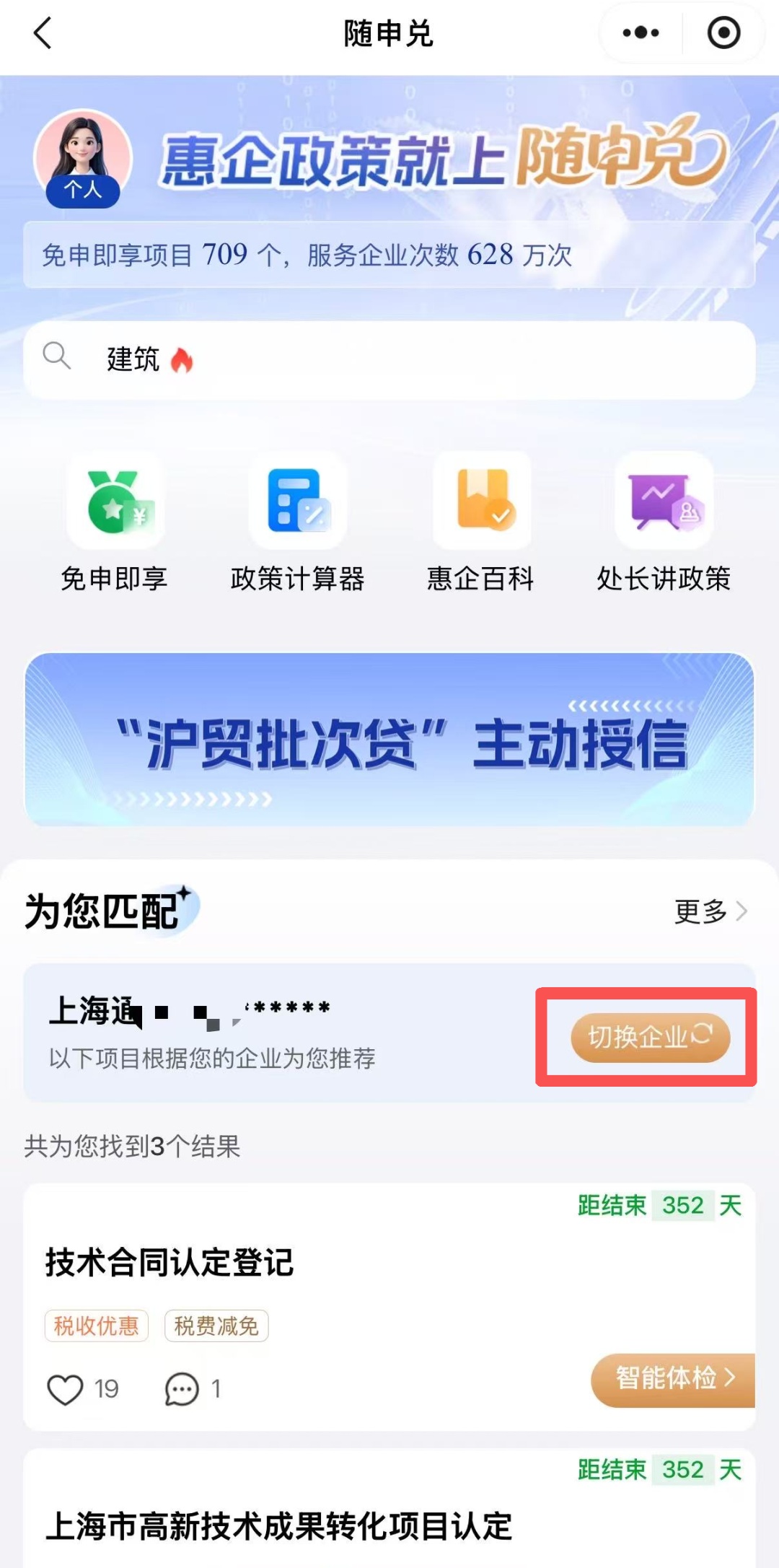Tap the search box showing 建筑

(389, 359)
